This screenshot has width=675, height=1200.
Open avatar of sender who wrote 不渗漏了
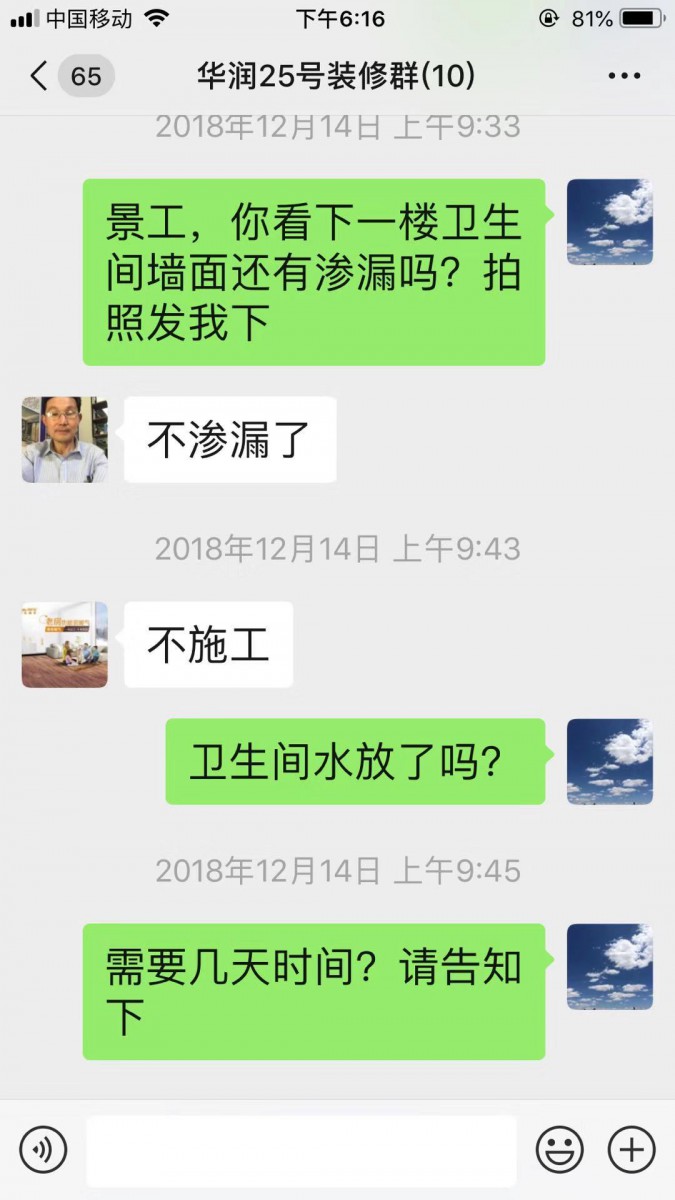(x=65, y=440)
